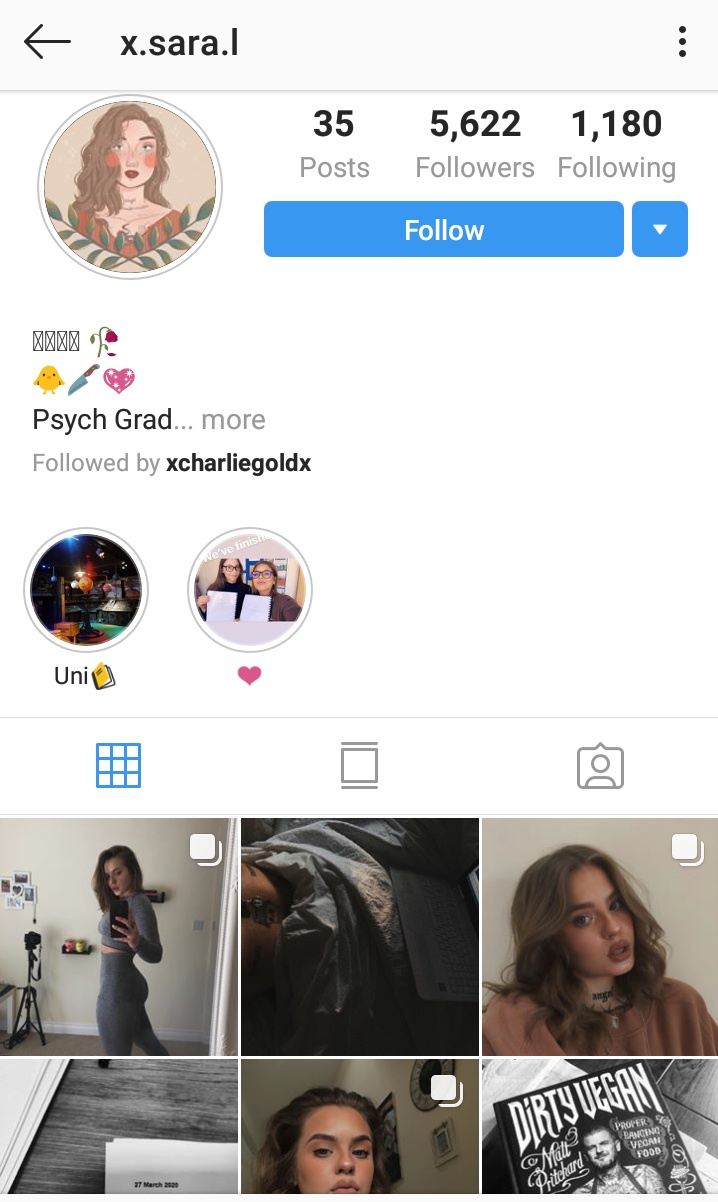Open the 5,622 Followers list

coord(475,144)
